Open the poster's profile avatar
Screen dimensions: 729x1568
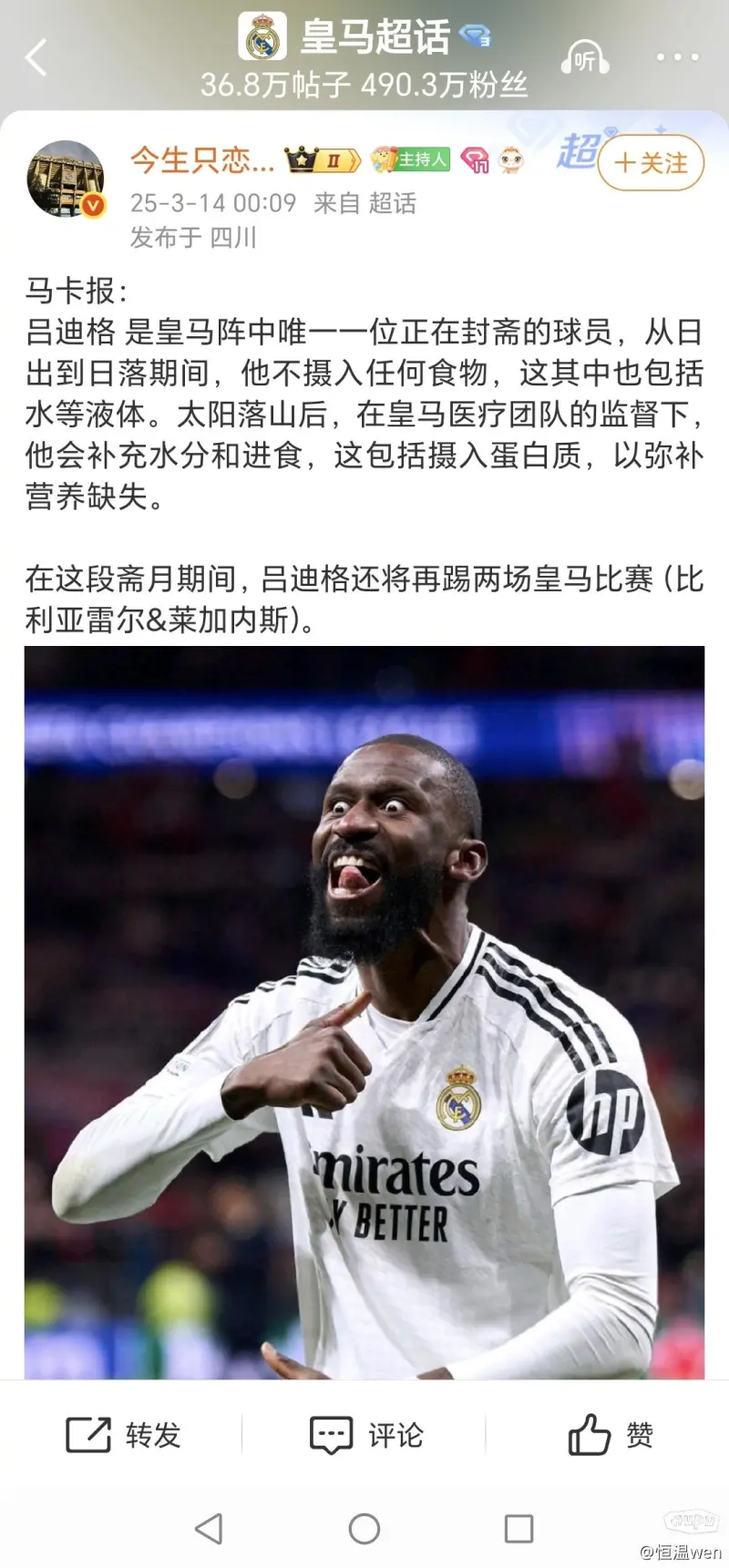tap(67, 179)
